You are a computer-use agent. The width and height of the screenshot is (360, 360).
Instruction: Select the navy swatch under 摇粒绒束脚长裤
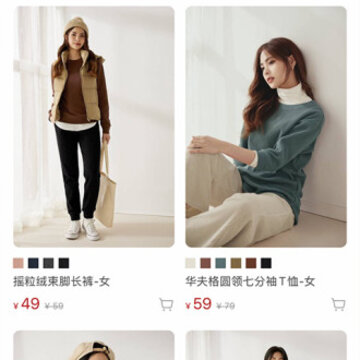[x=33, y=263]
